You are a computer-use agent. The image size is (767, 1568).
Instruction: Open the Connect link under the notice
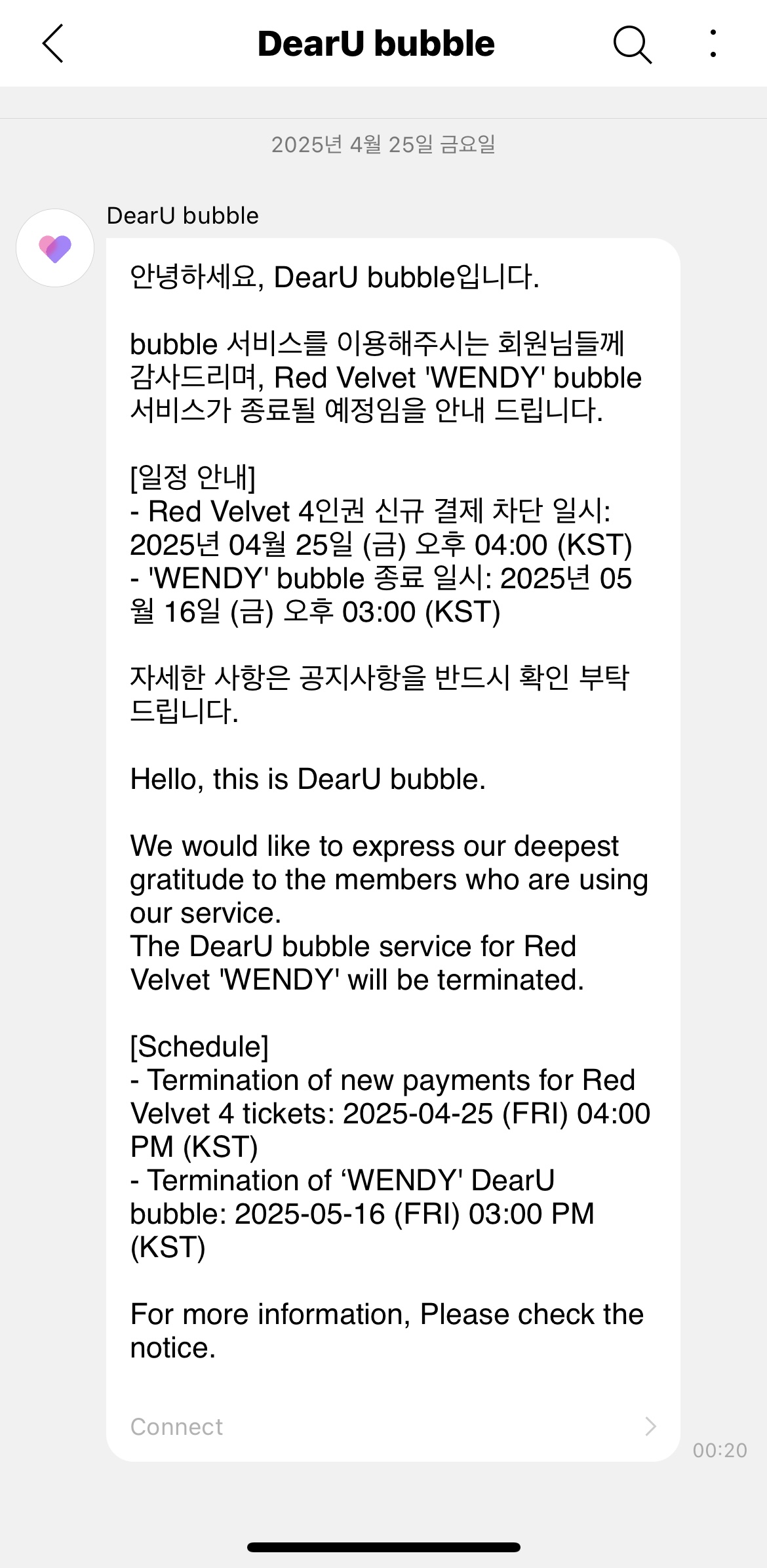(393, 1426)
